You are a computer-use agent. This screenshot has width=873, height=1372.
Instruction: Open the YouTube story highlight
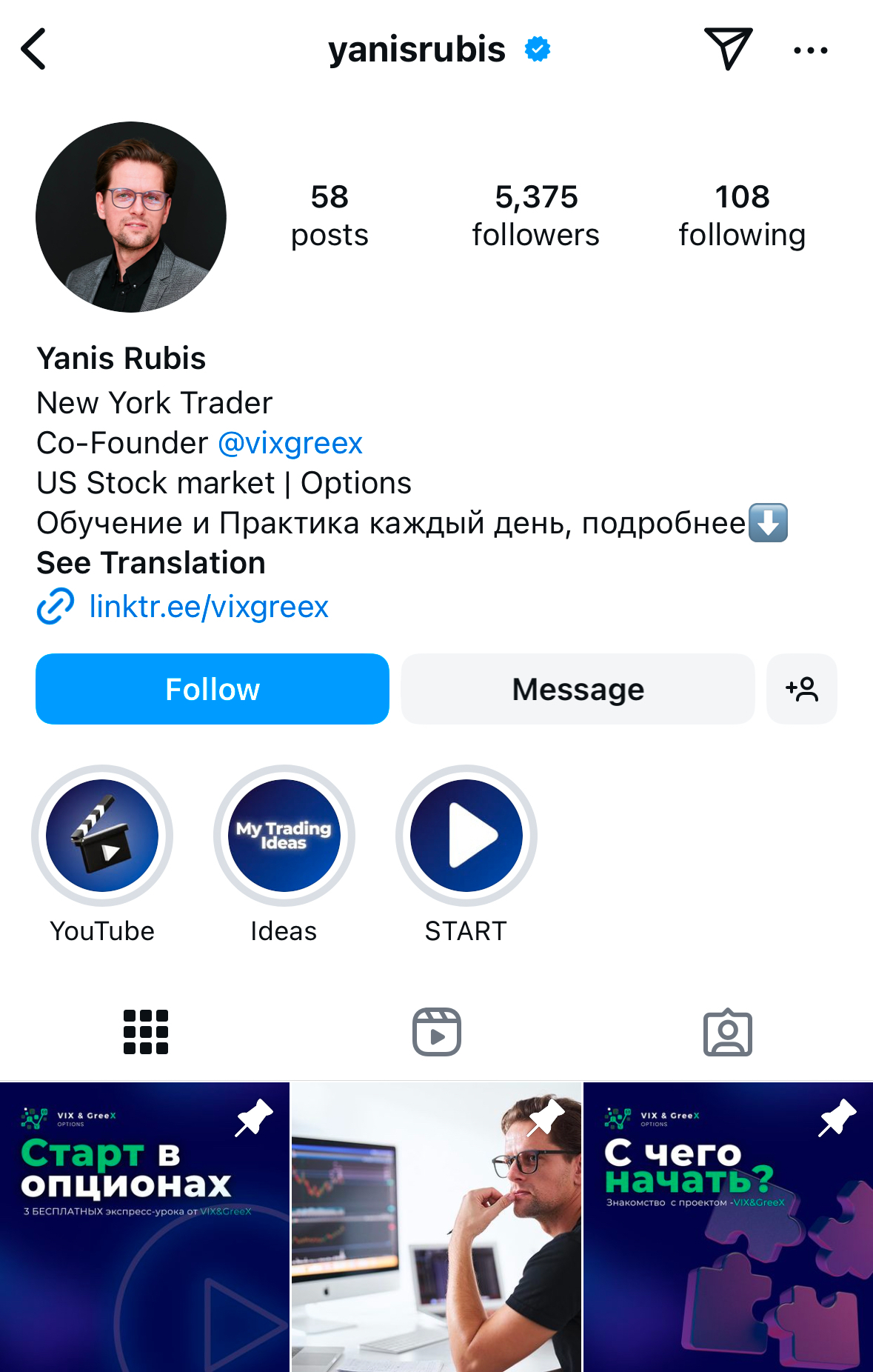102,836
